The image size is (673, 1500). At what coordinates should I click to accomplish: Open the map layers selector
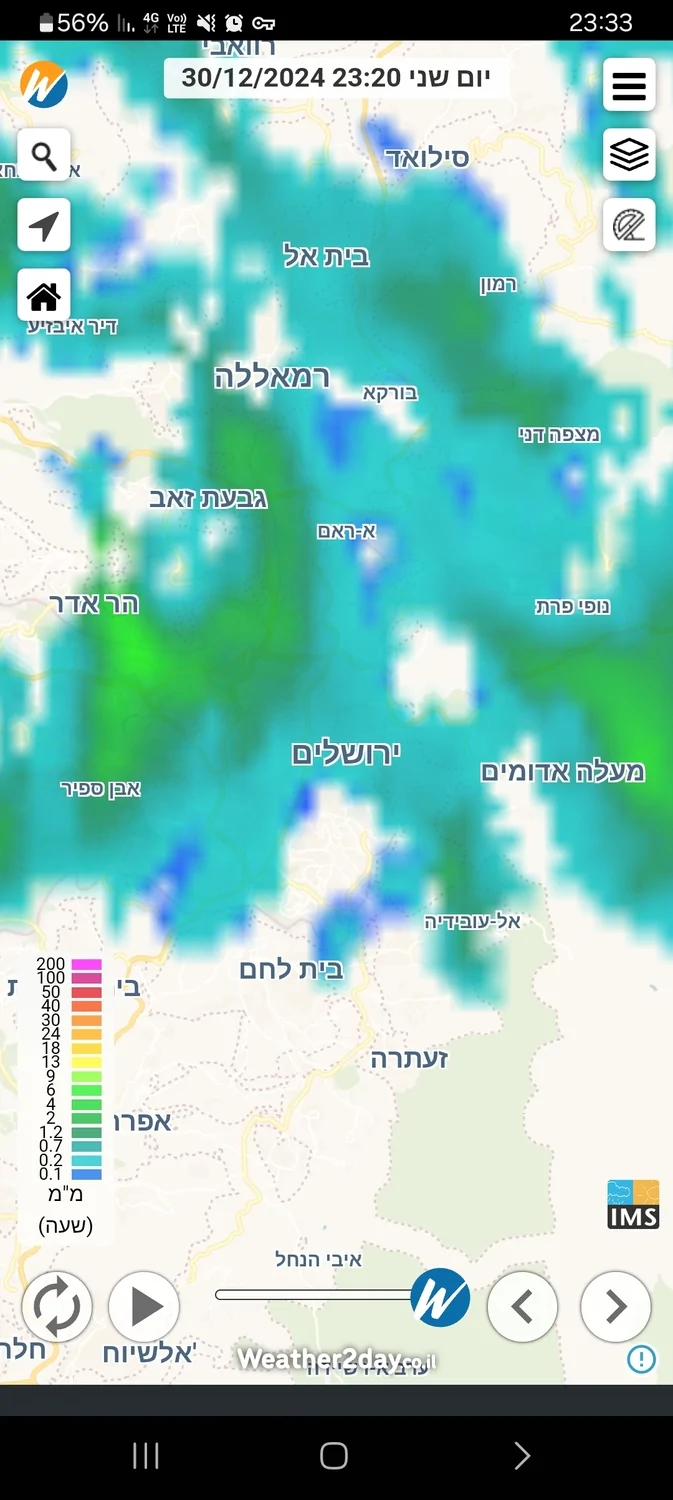click(x=629, y=155)
